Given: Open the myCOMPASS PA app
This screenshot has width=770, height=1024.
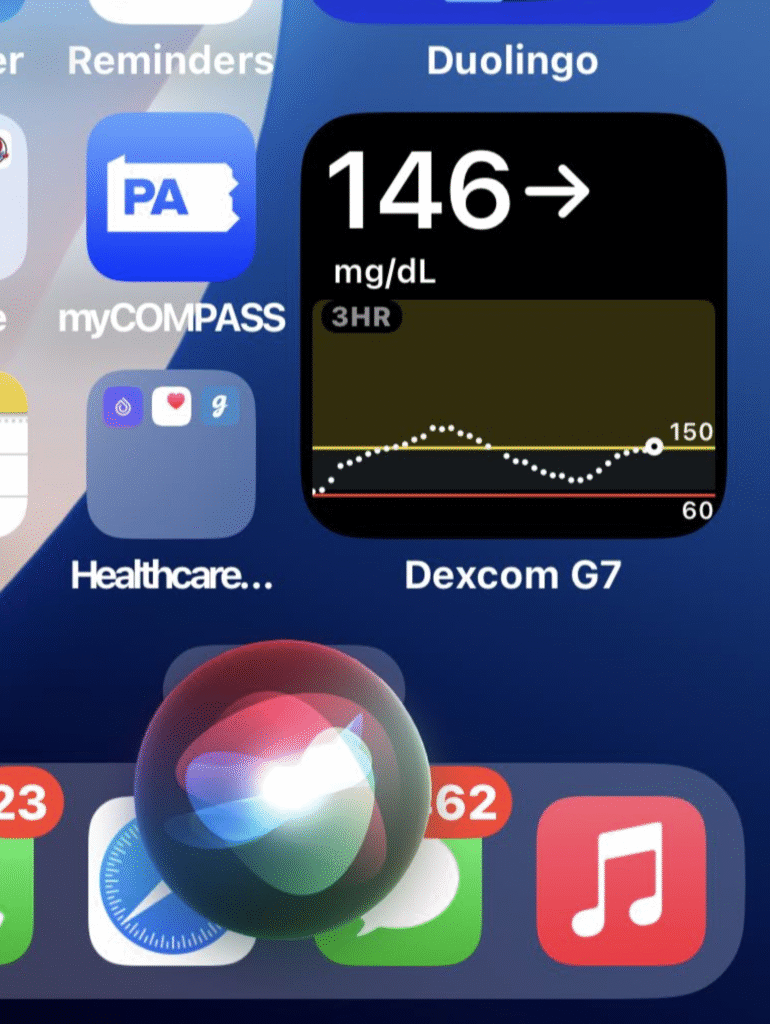Looking at the screenshot, I should coord(170,197).
